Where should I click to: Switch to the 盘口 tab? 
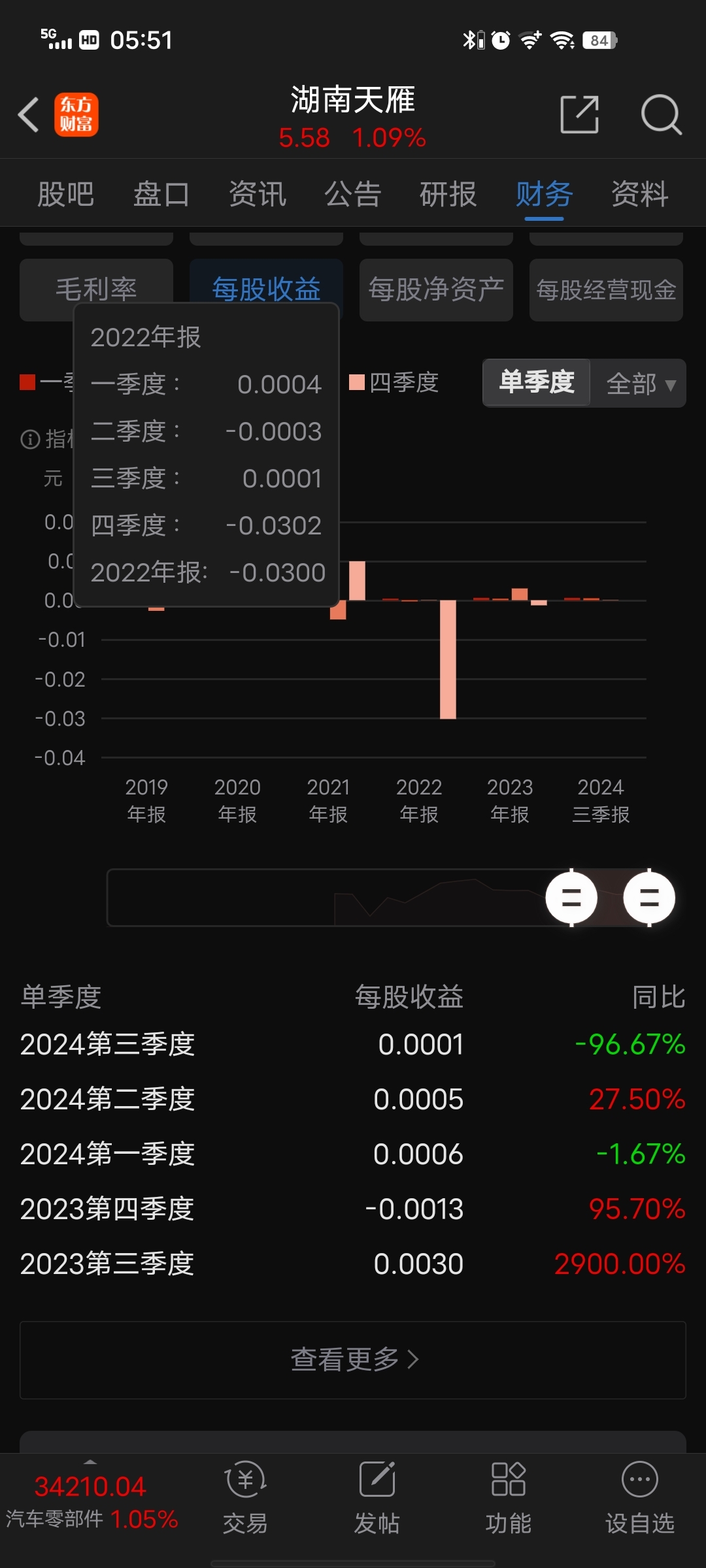(161, 194)
